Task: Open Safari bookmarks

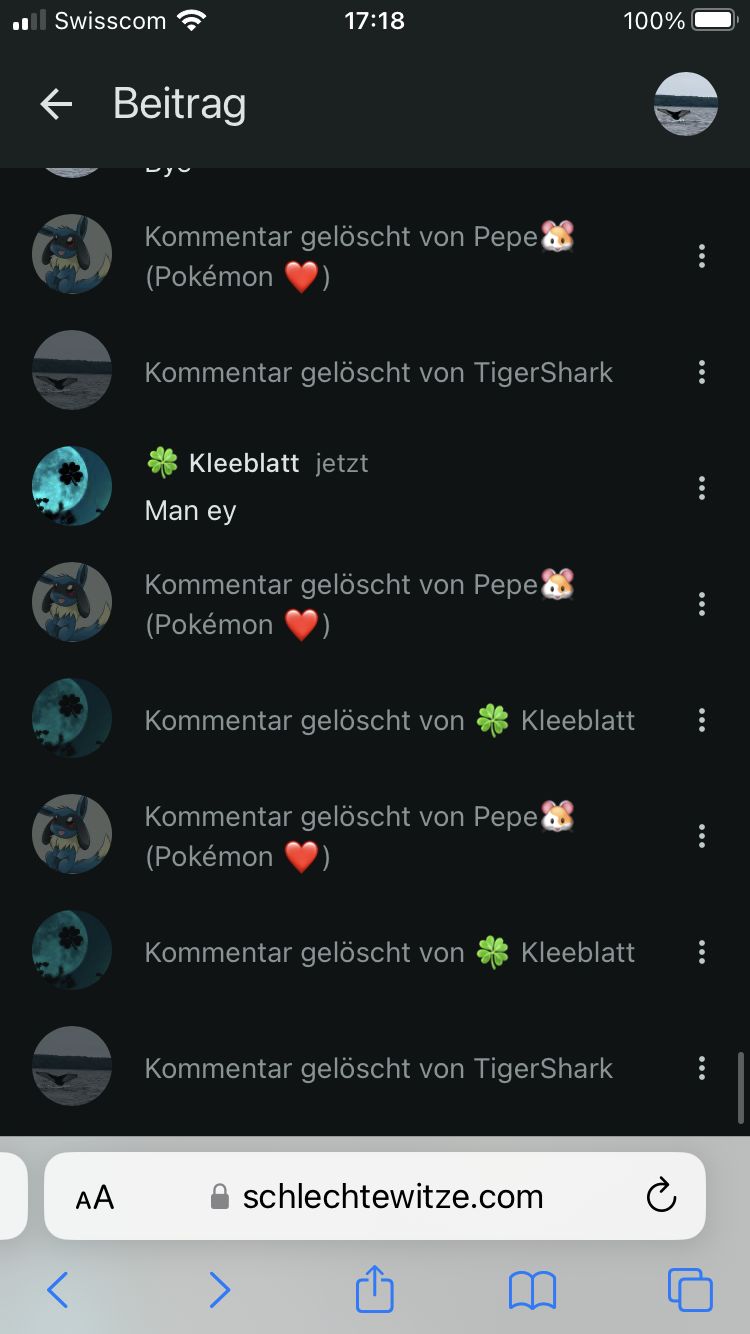Action: coord(532,1290)
